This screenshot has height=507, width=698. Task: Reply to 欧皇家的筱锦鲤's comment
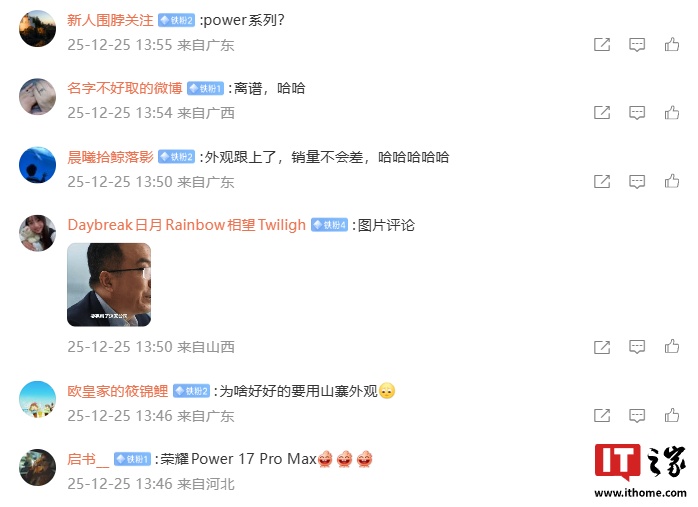point(637,415)
